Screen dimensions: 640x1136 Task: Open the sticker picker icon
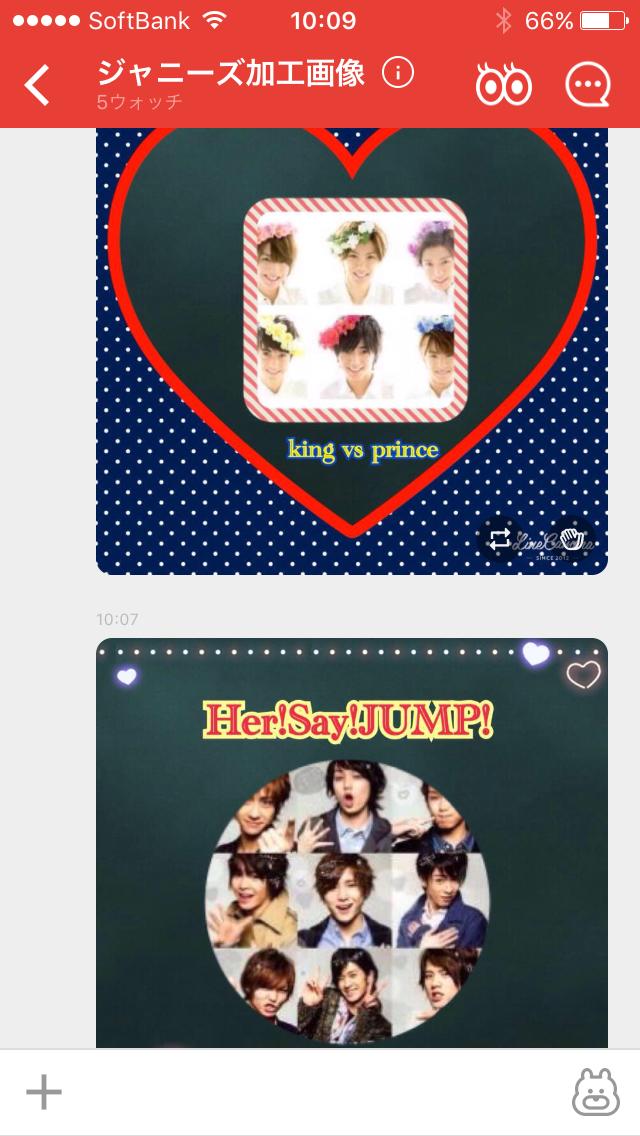click(x=595, y=1092)
